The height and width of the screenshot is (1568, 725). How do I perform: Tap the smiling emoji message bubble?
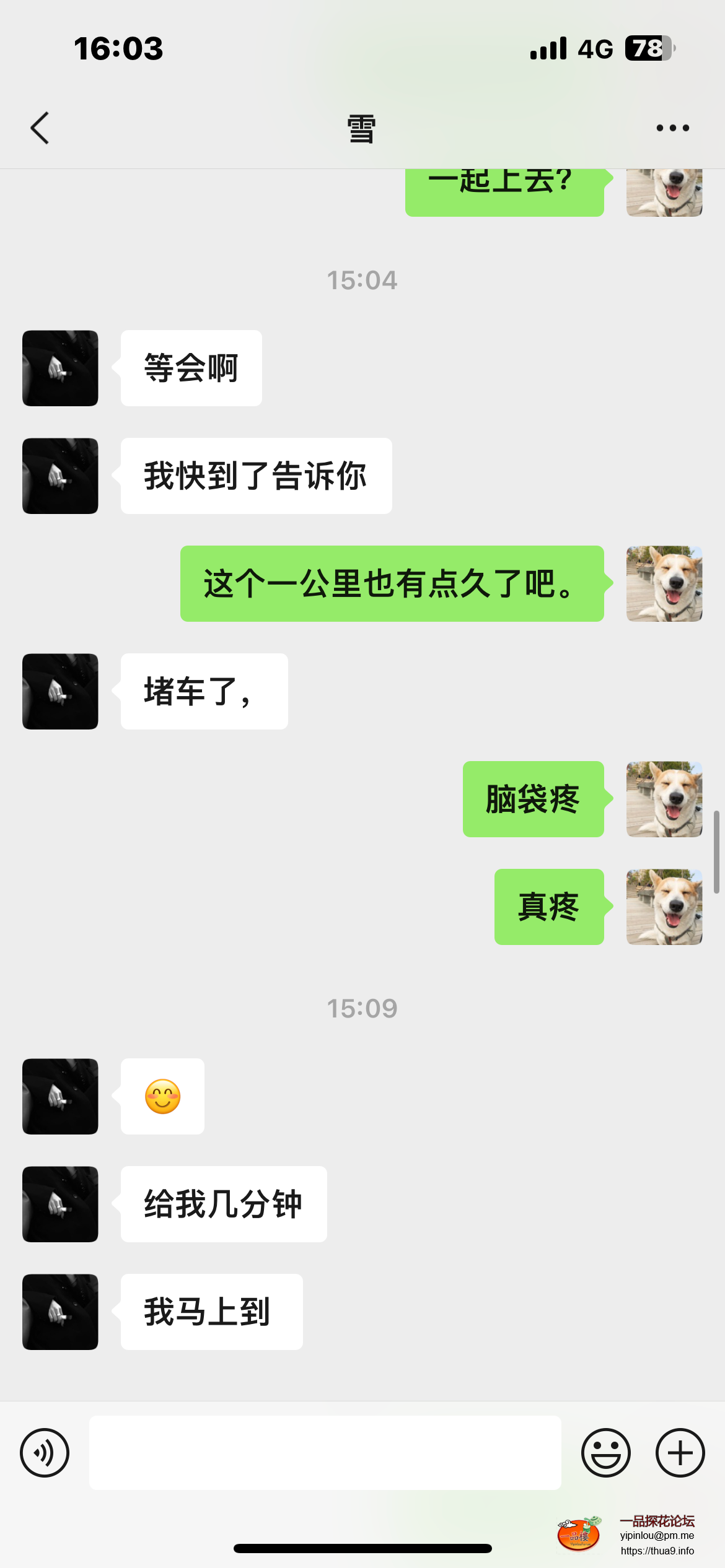162,1096
